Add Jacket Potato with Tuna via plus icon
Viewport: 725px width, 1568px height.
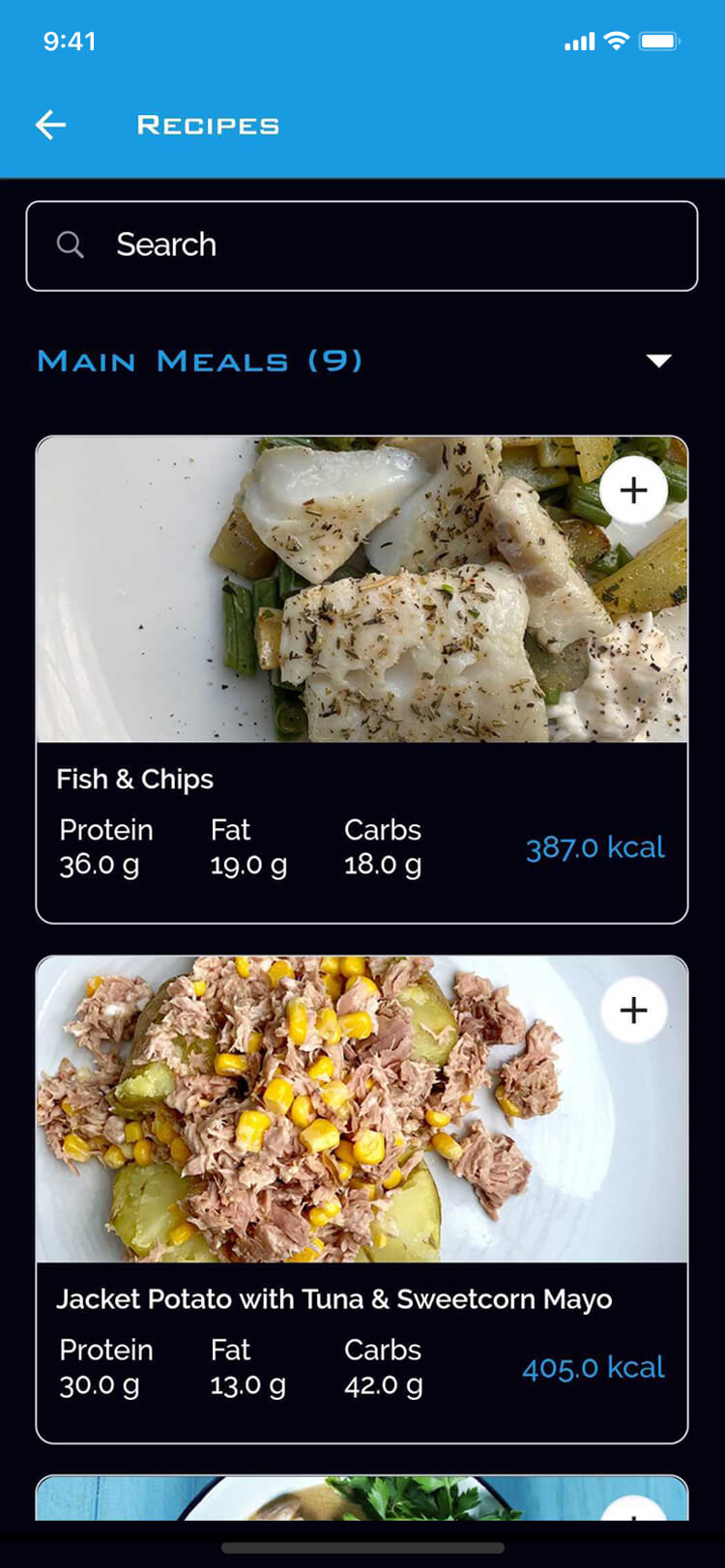633,1011
